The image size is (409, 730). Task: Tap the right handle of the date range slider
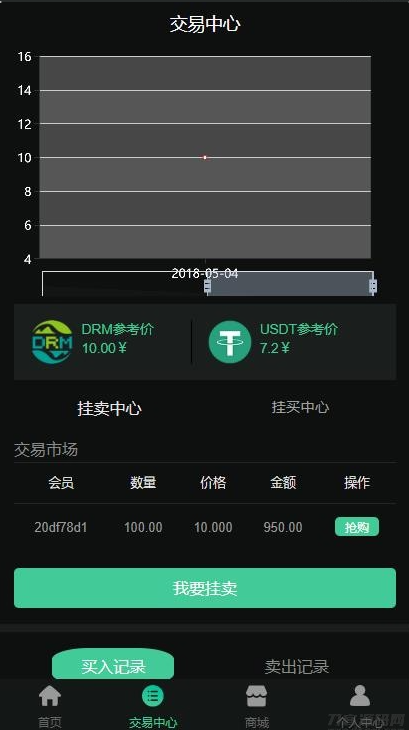(x=373, y=286)
